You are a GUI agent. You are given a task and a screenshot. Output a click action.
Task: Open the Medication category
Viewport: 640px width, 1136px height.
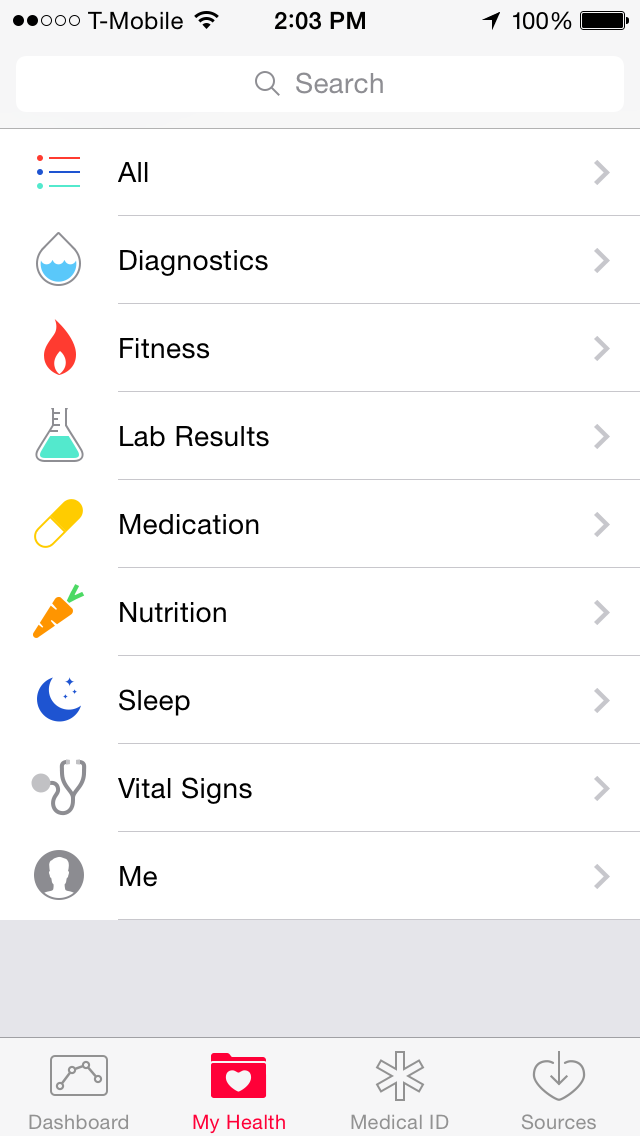320,524
